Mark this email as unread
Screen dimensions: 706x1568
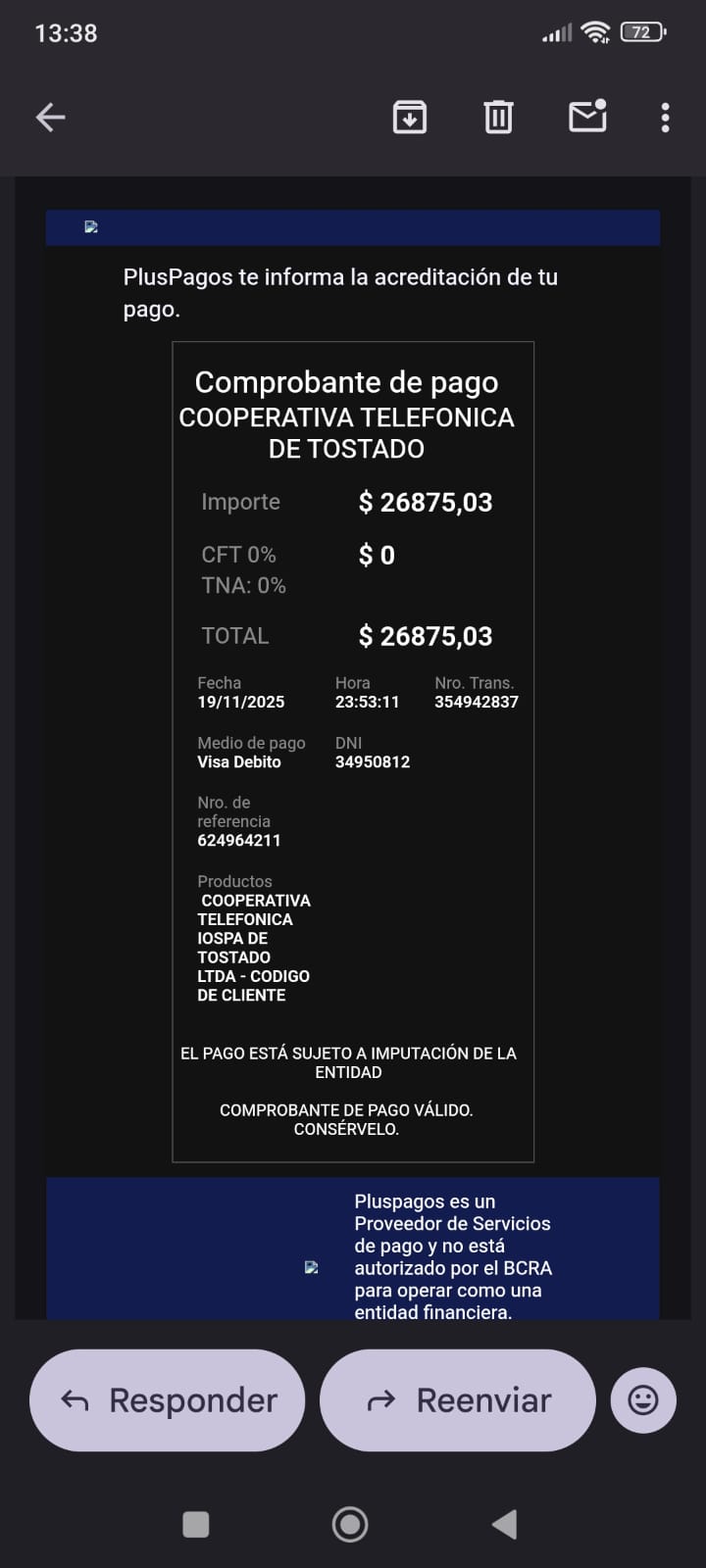click(x=587, y=117)
